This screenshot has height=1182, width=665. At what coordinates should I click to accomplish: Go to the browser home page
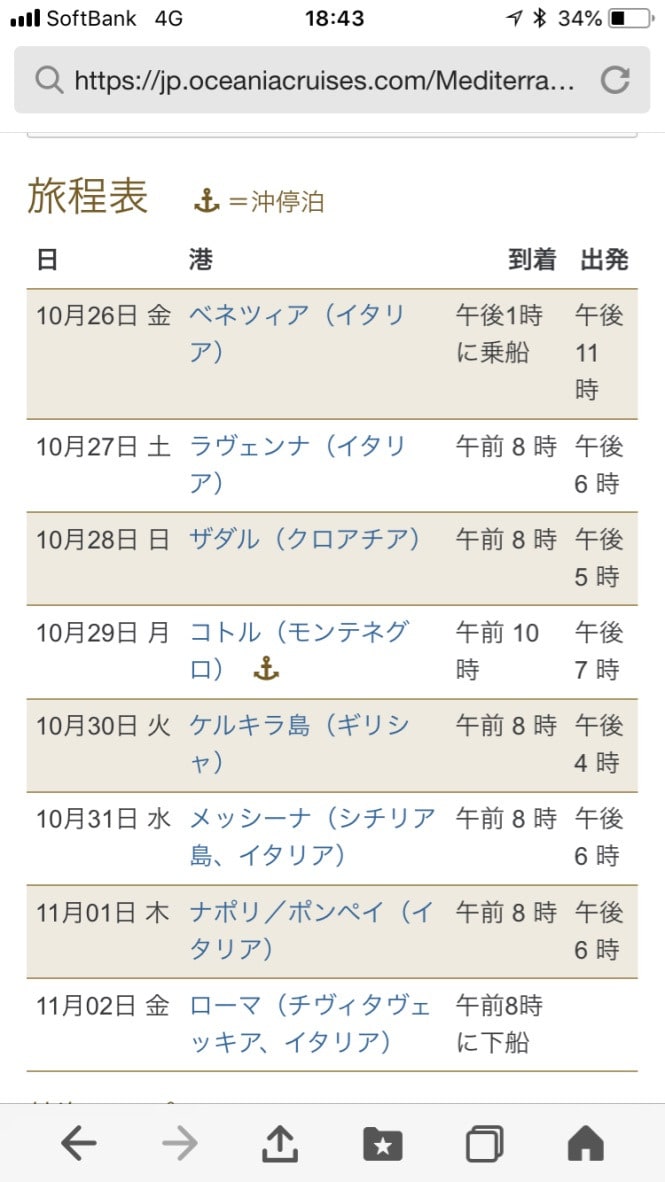[x=585, y=1142]
